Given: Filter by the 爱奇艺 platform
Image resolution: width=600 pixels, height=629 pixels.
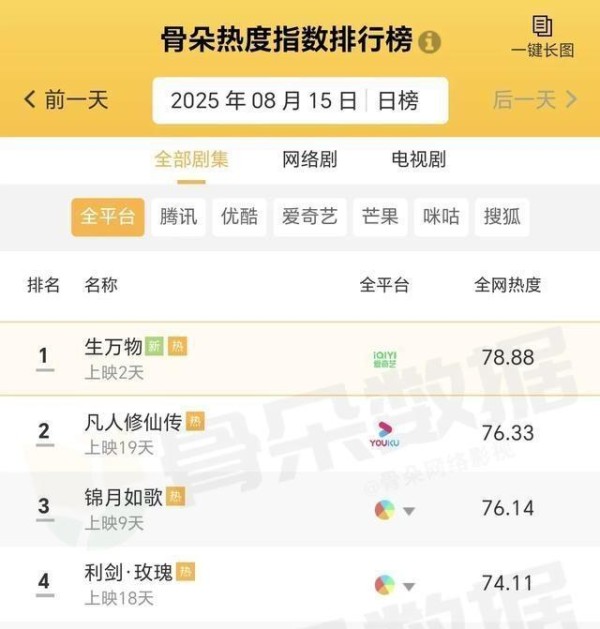Looking at the screenshot, I should point(309,217).
